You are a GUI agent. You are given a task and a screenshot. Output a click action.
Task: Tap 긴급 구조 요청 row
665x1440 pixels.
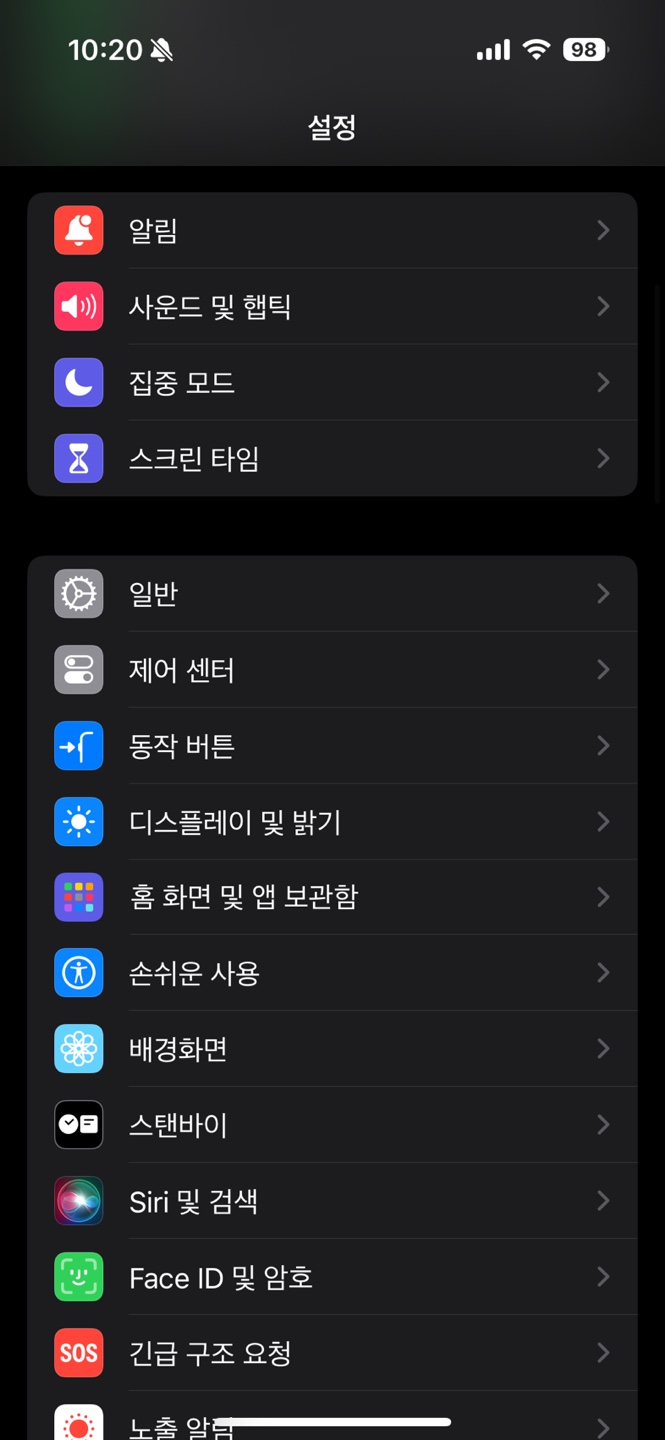[x=332, y=1353]
